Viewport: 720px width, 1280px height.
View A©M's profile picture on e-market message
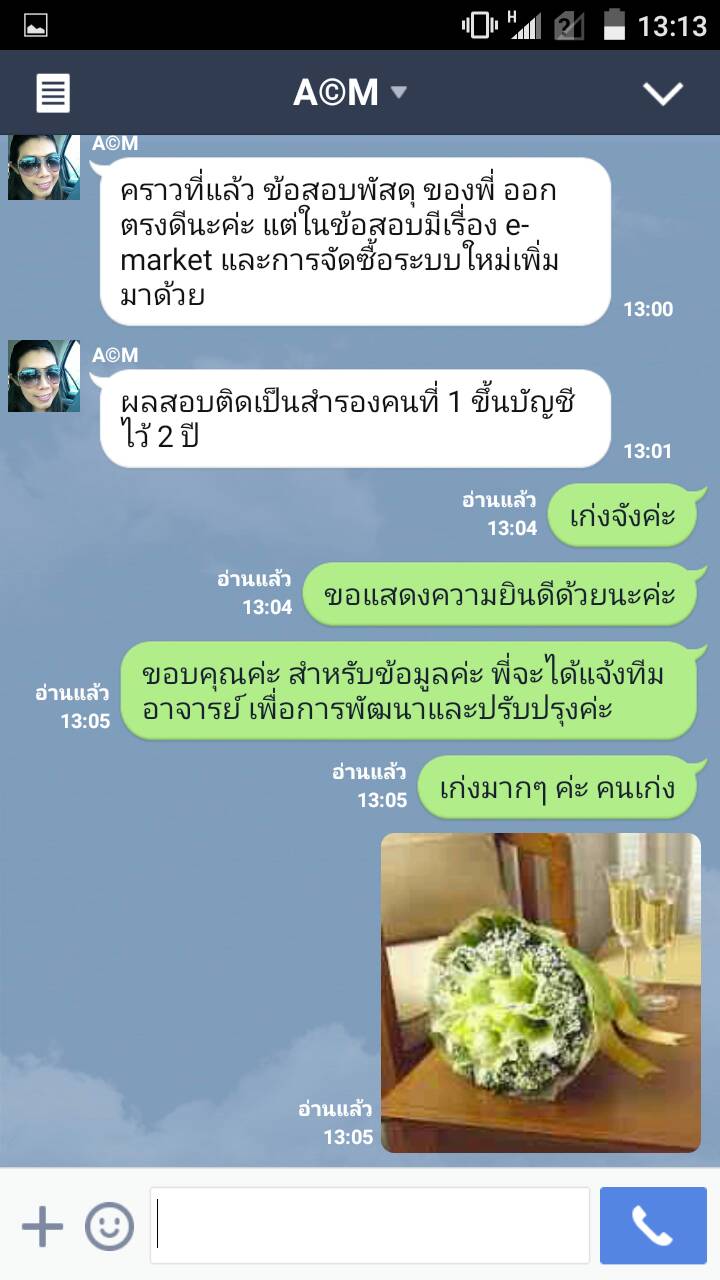(x=44, y=168)
